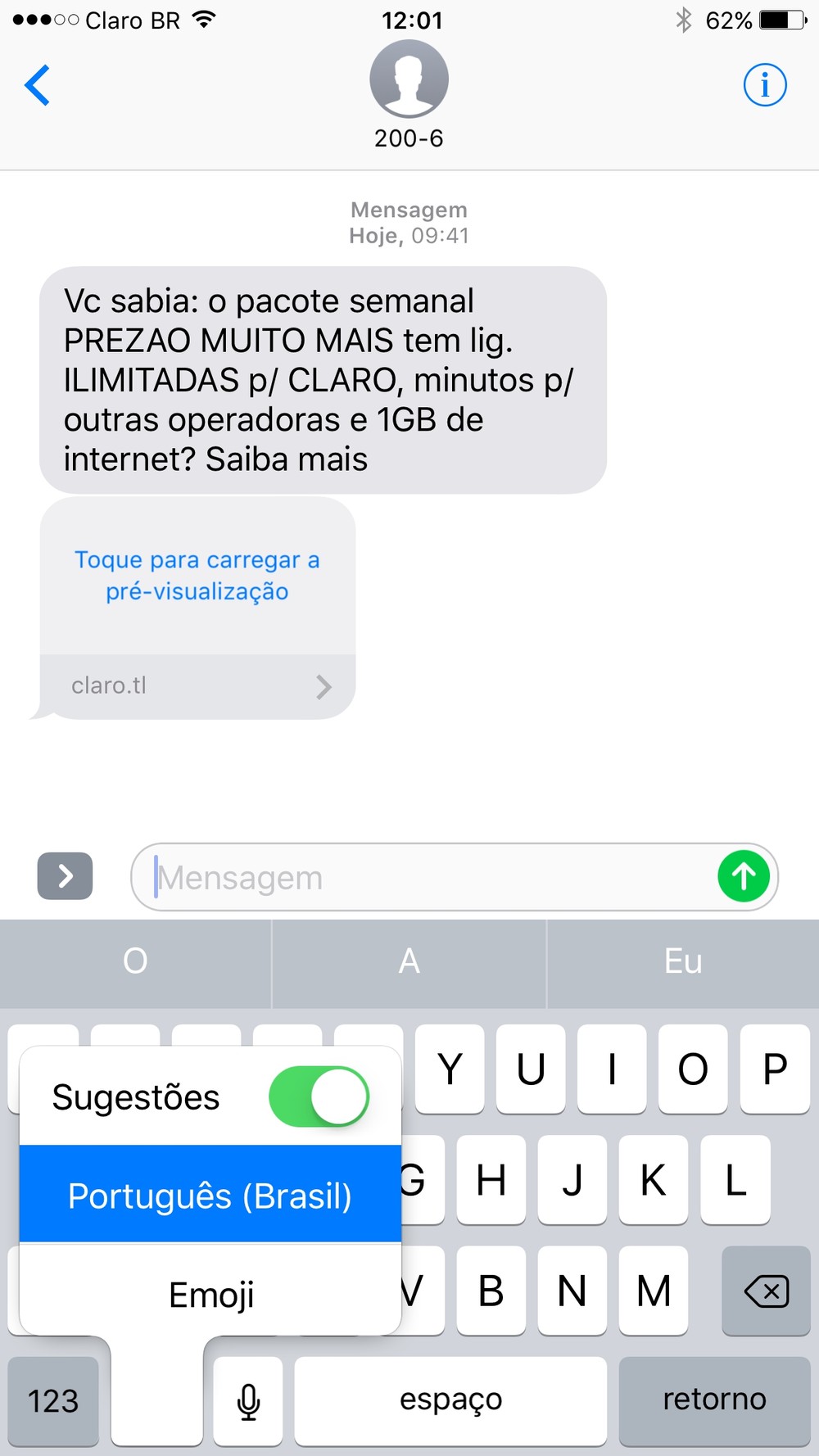Open the 200-6 contact avatar

coord(409,79)
